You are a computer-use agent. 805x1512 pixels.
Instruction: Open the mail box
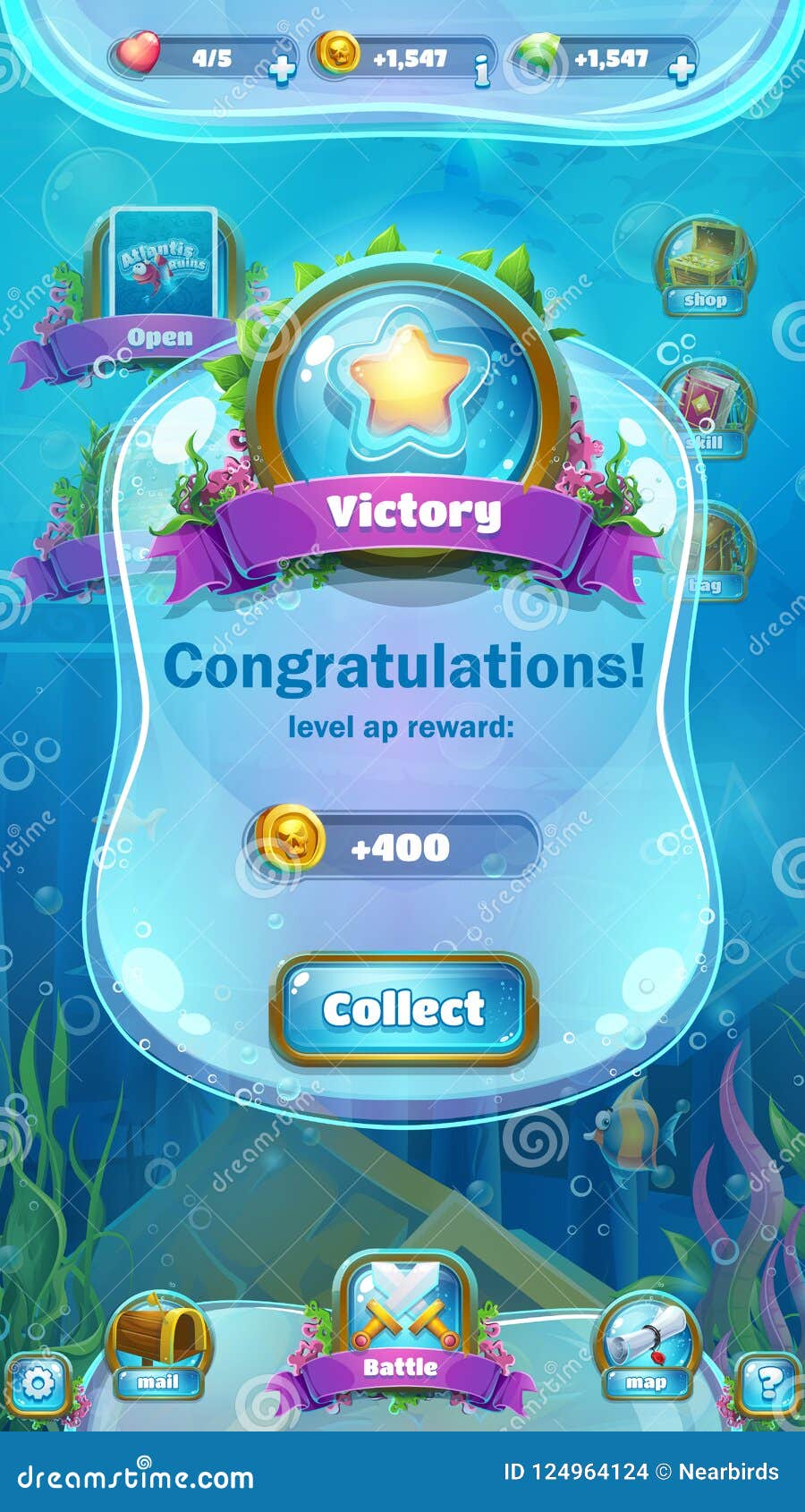pyautogui.click(x=158, y=1346)
